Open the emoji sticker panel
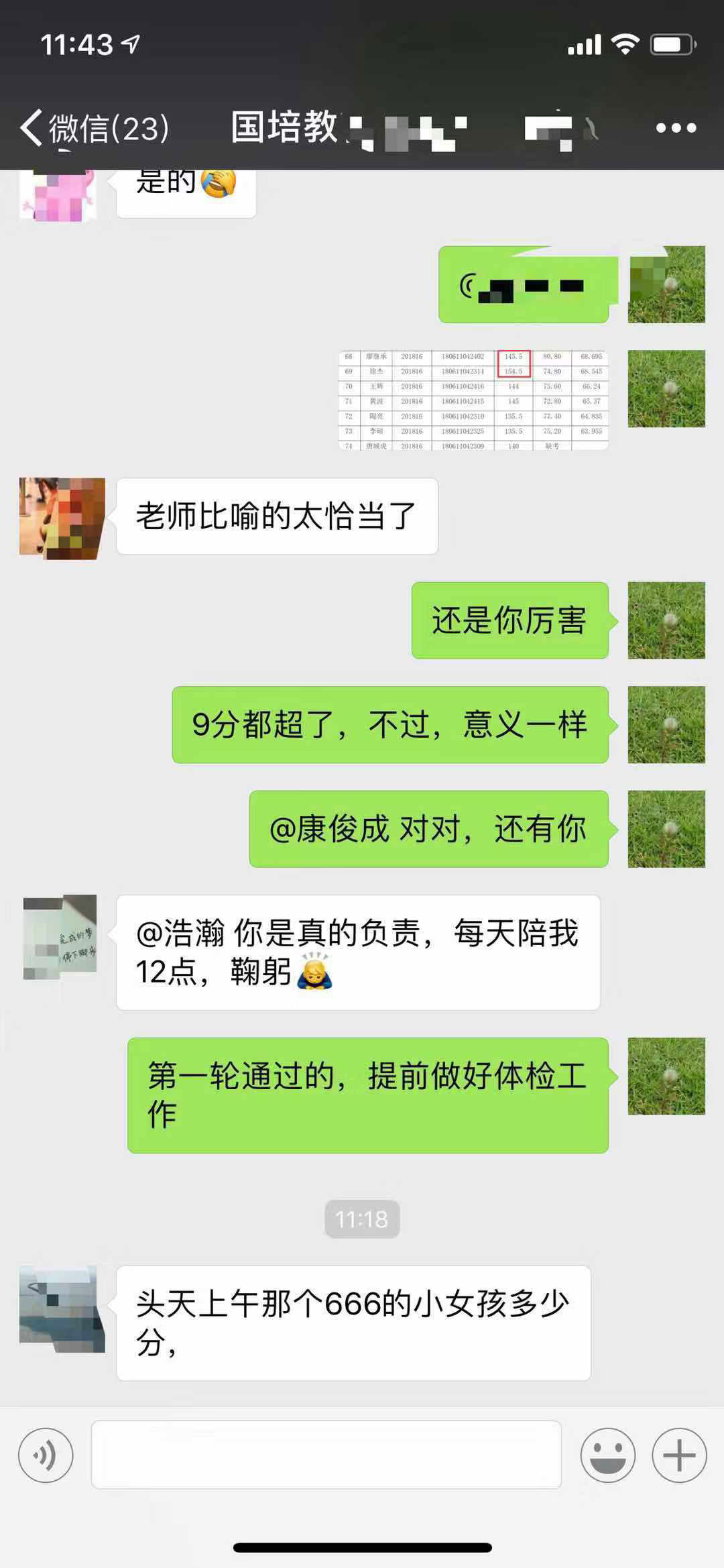The width and height of the screenshot is (724, 1568). [x=607, y=1455]
